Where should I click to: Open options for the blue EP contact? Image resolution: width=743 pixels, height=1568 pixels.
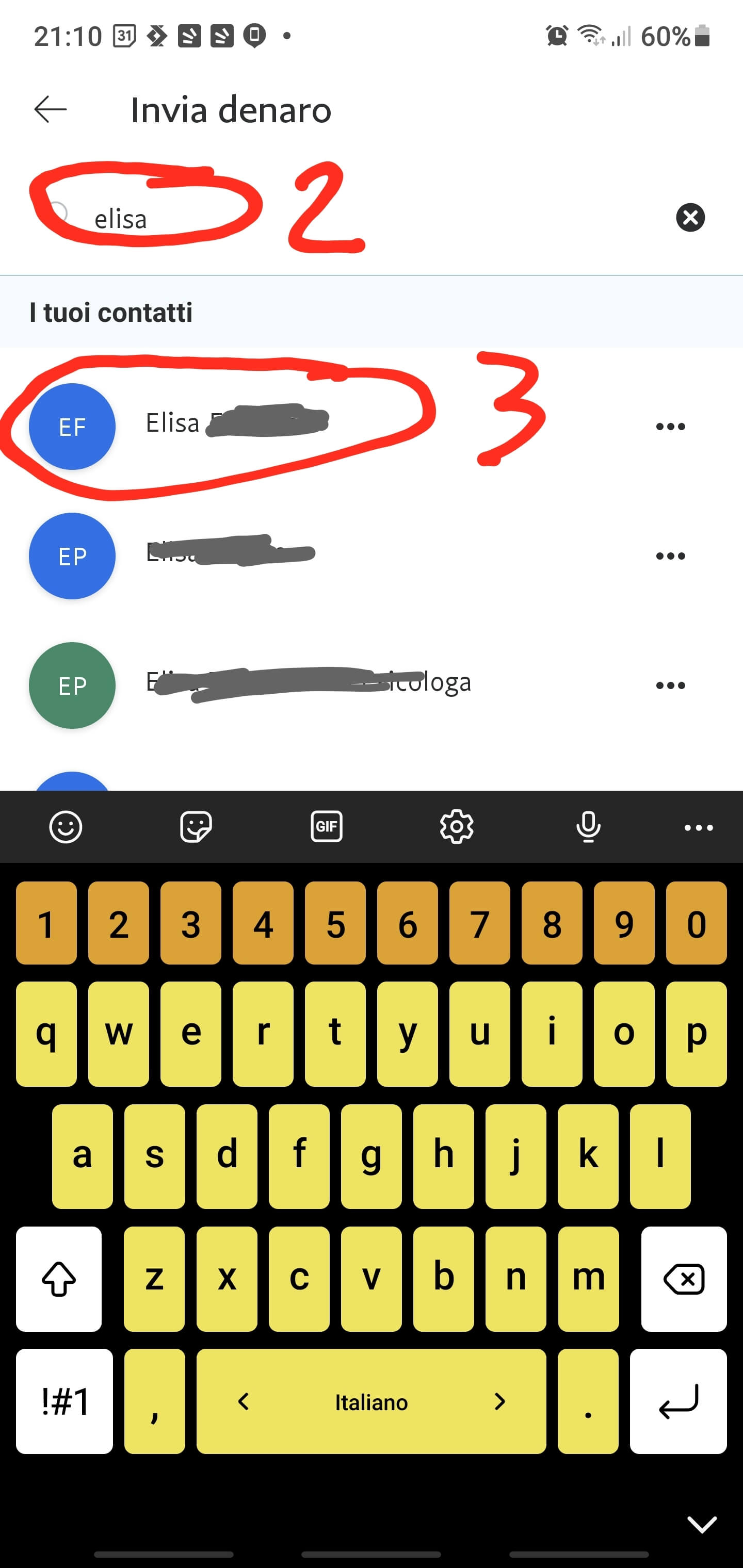(671, 556)
